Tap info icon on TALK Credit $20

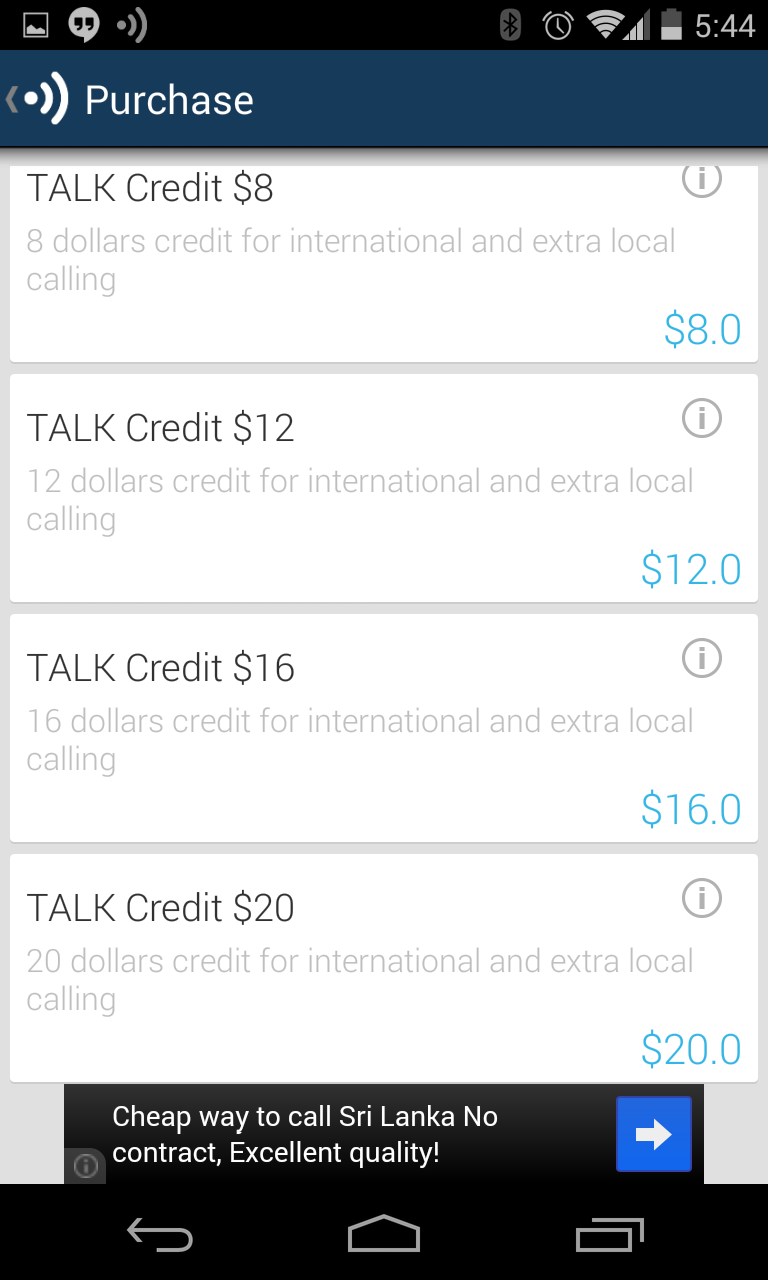pyautogui.click(x=701, y=899)
